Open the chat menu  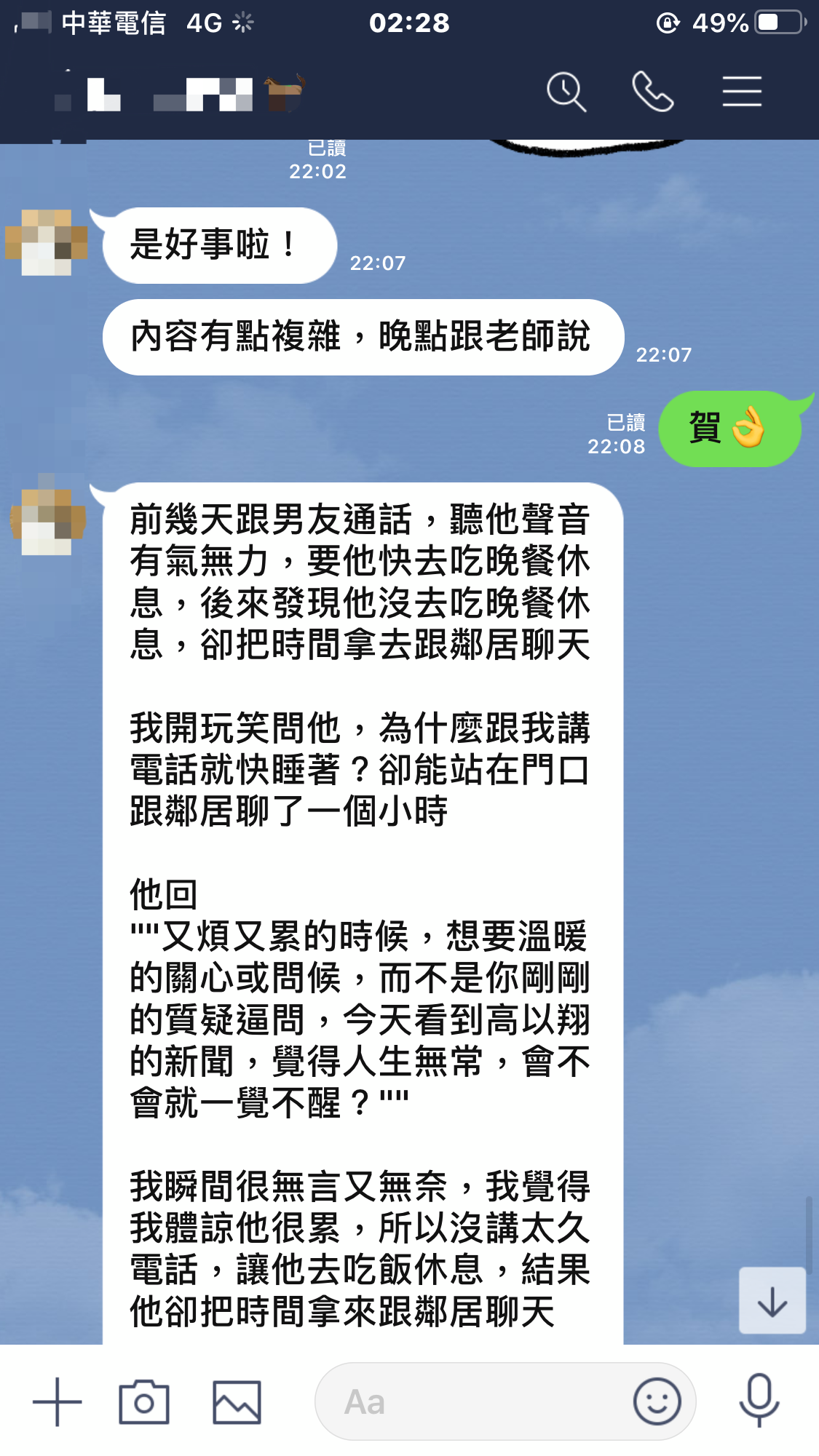click(742, 92)
